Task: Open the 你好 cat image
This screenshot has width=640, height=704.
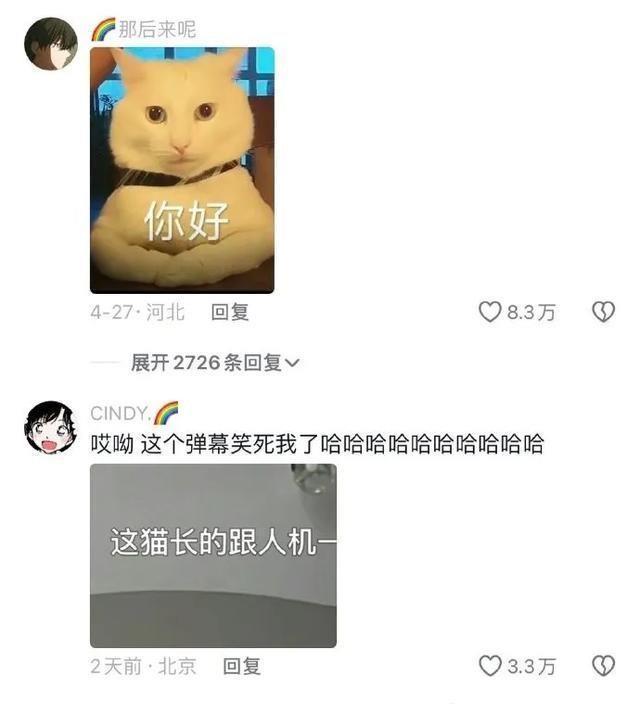Action: pyautogui.click(x=182, y=170)
